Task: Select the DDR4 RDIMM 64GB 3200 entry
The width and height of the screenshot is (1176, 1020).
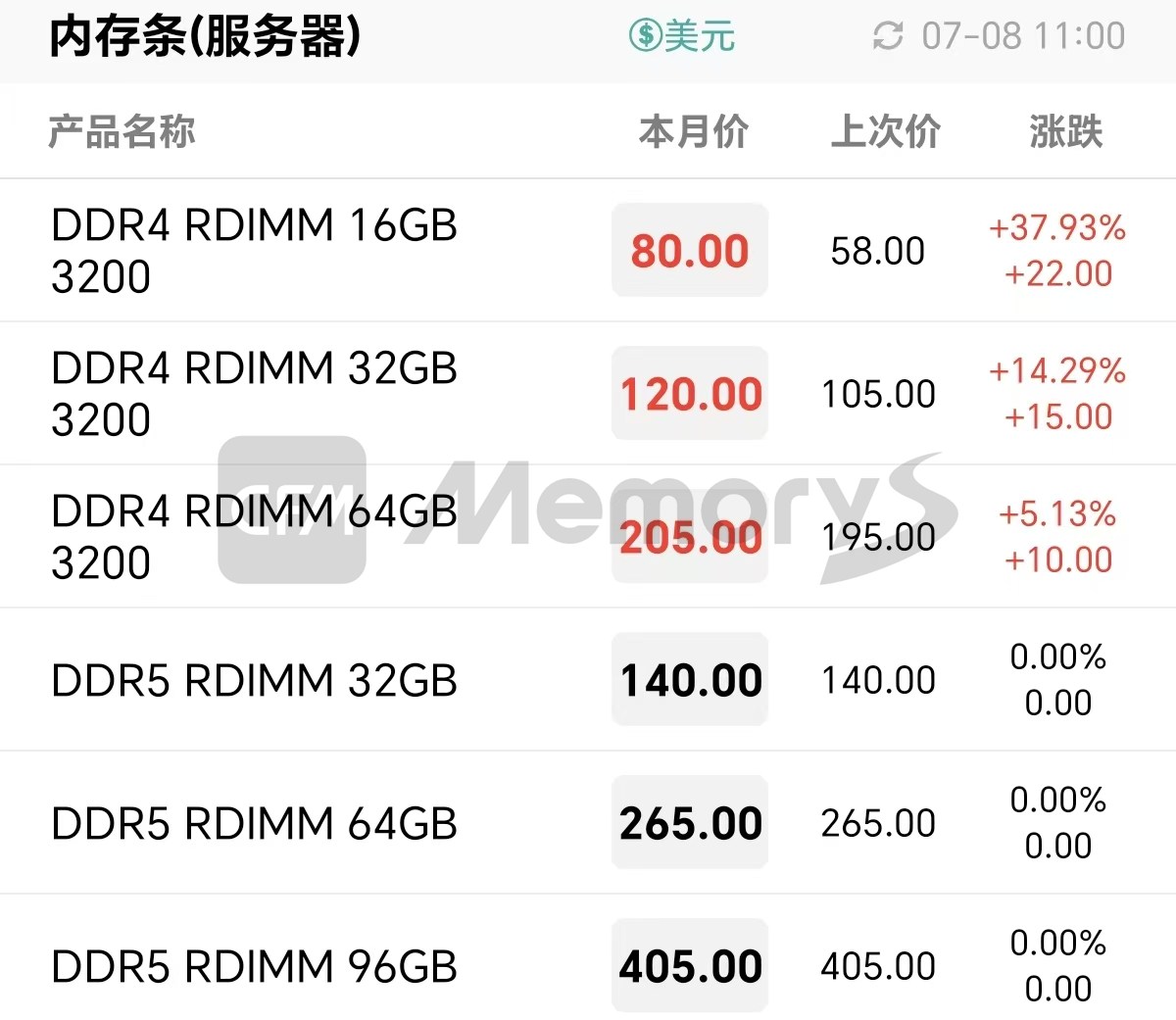Action: pyautogui.click(x=254, y=537)
